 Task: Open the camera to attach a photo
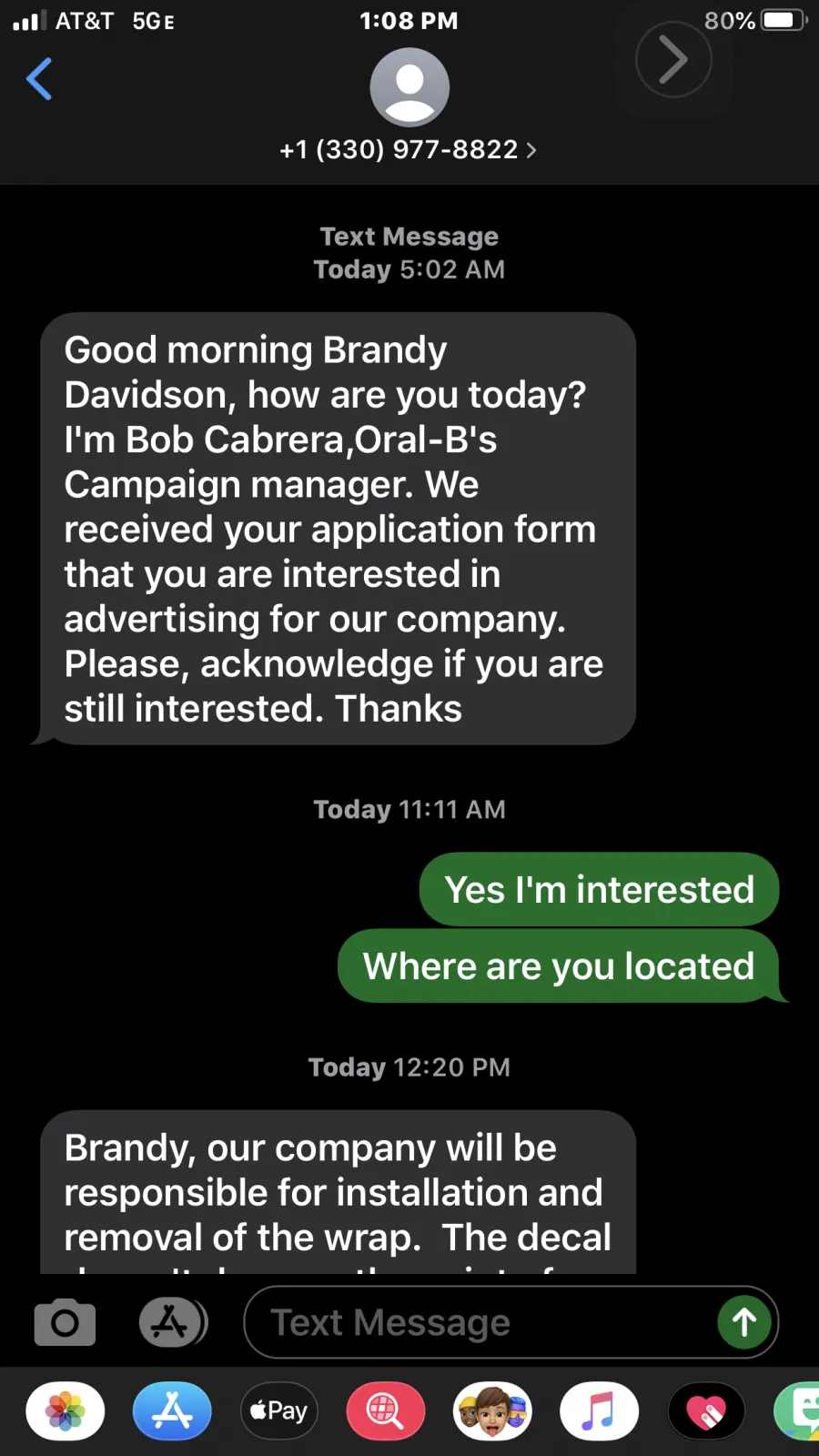65,1322
